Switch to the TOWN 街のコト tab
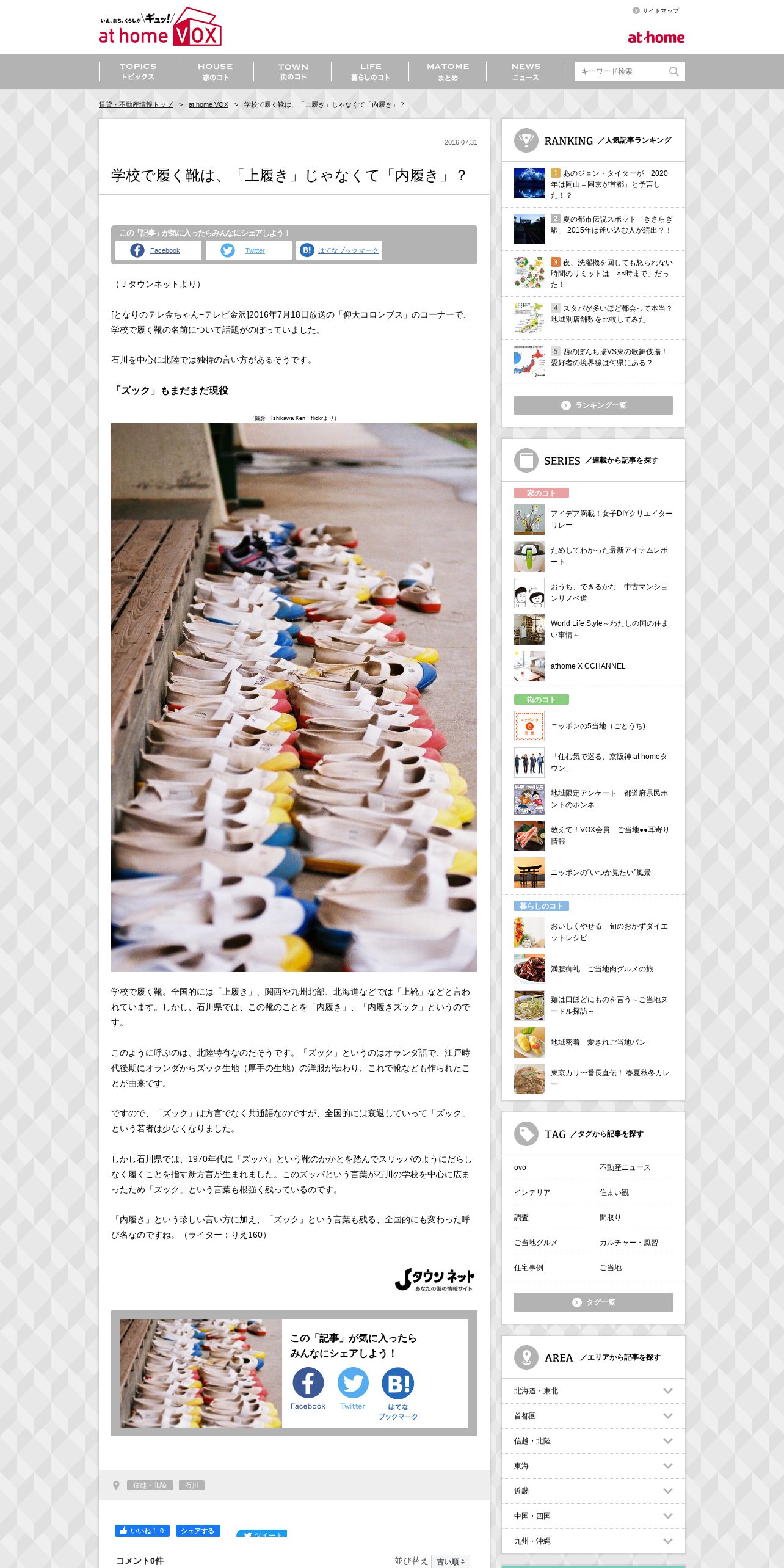 [293, 71]
